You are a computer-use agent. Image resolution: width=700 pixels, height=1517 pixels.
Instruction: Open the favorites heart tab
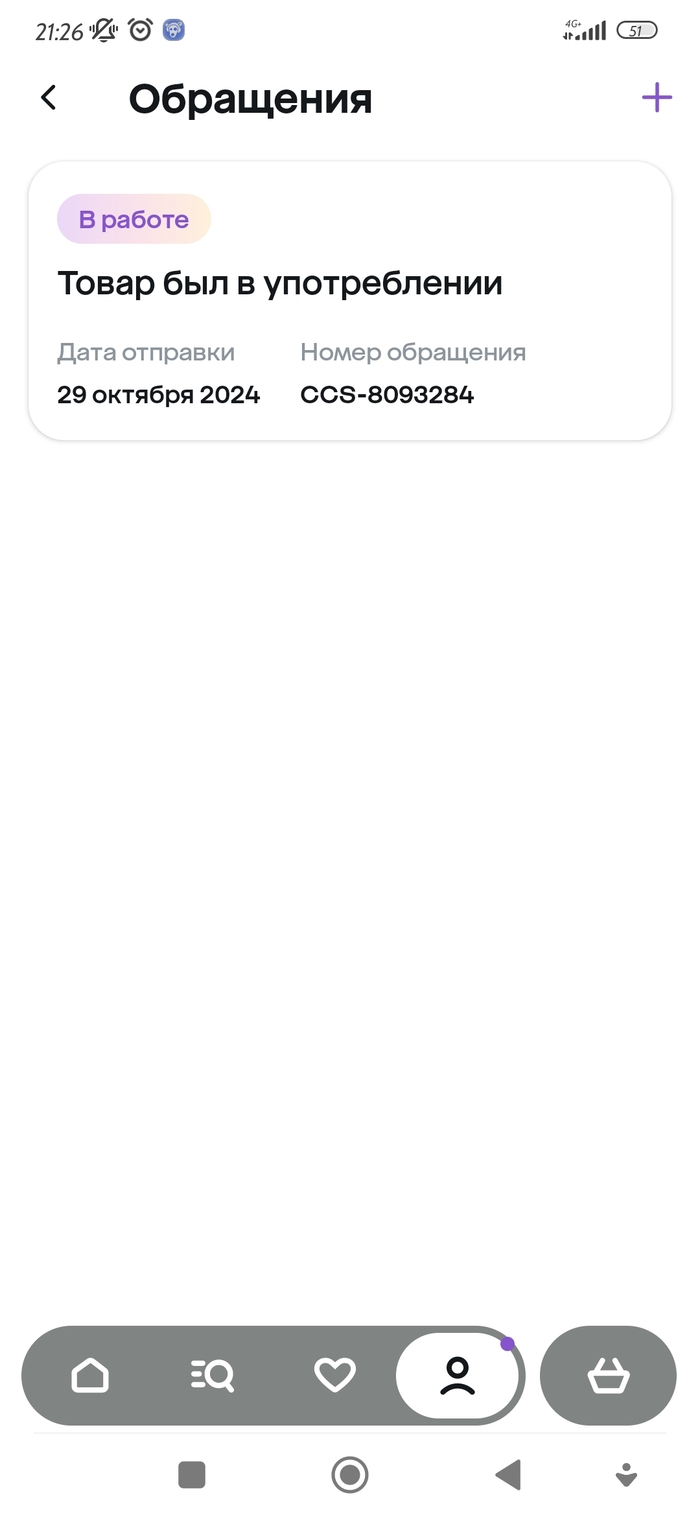(335, 1376)
